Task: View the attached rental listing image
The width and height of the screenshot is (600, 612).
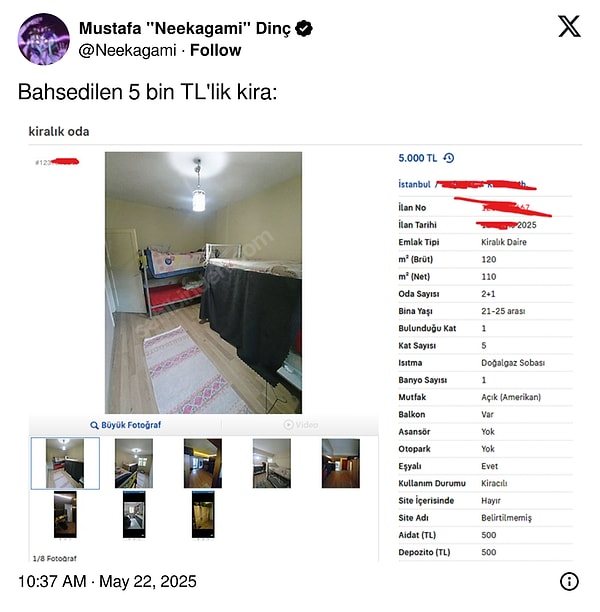Action: point(300,340)
